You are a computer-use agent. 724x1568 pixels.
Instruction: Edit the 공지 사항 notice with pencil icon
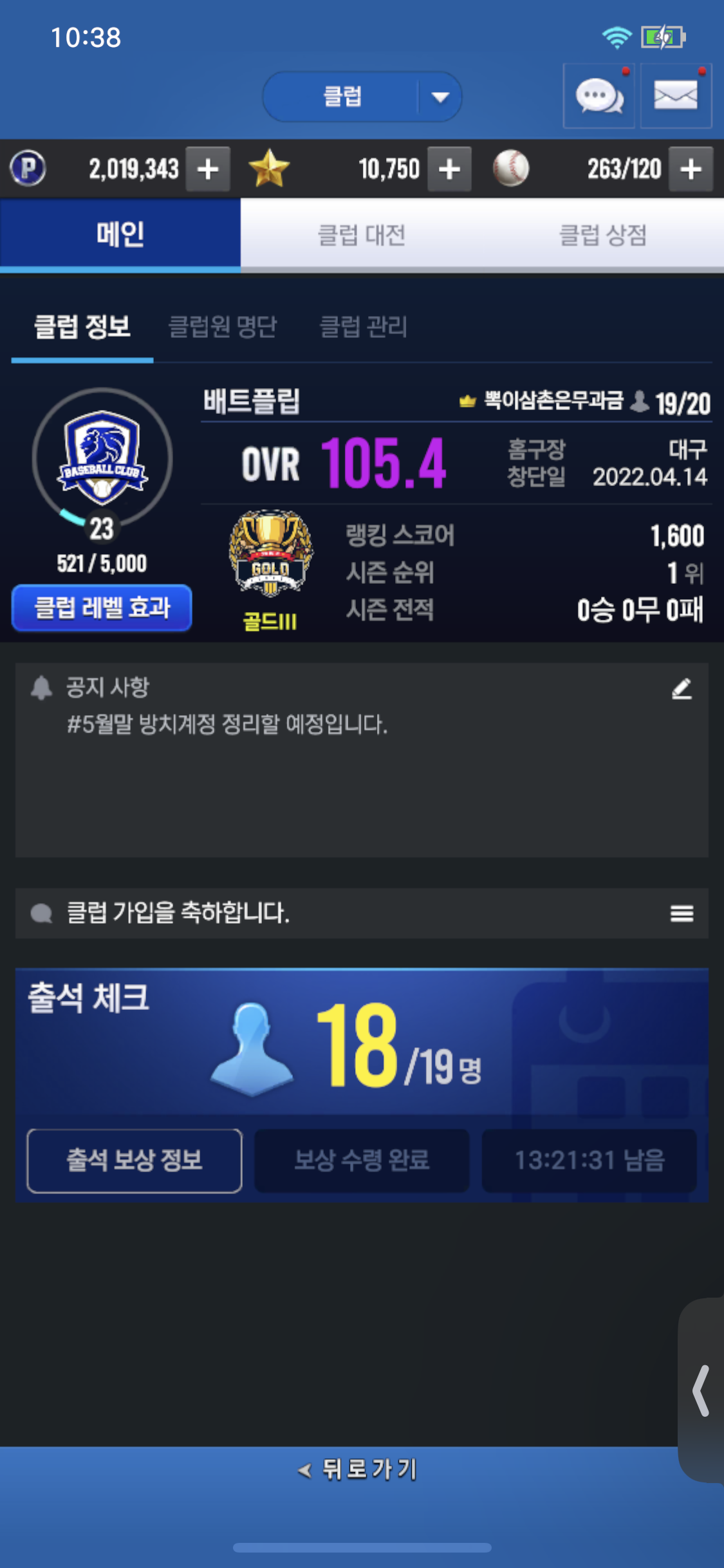682,689
